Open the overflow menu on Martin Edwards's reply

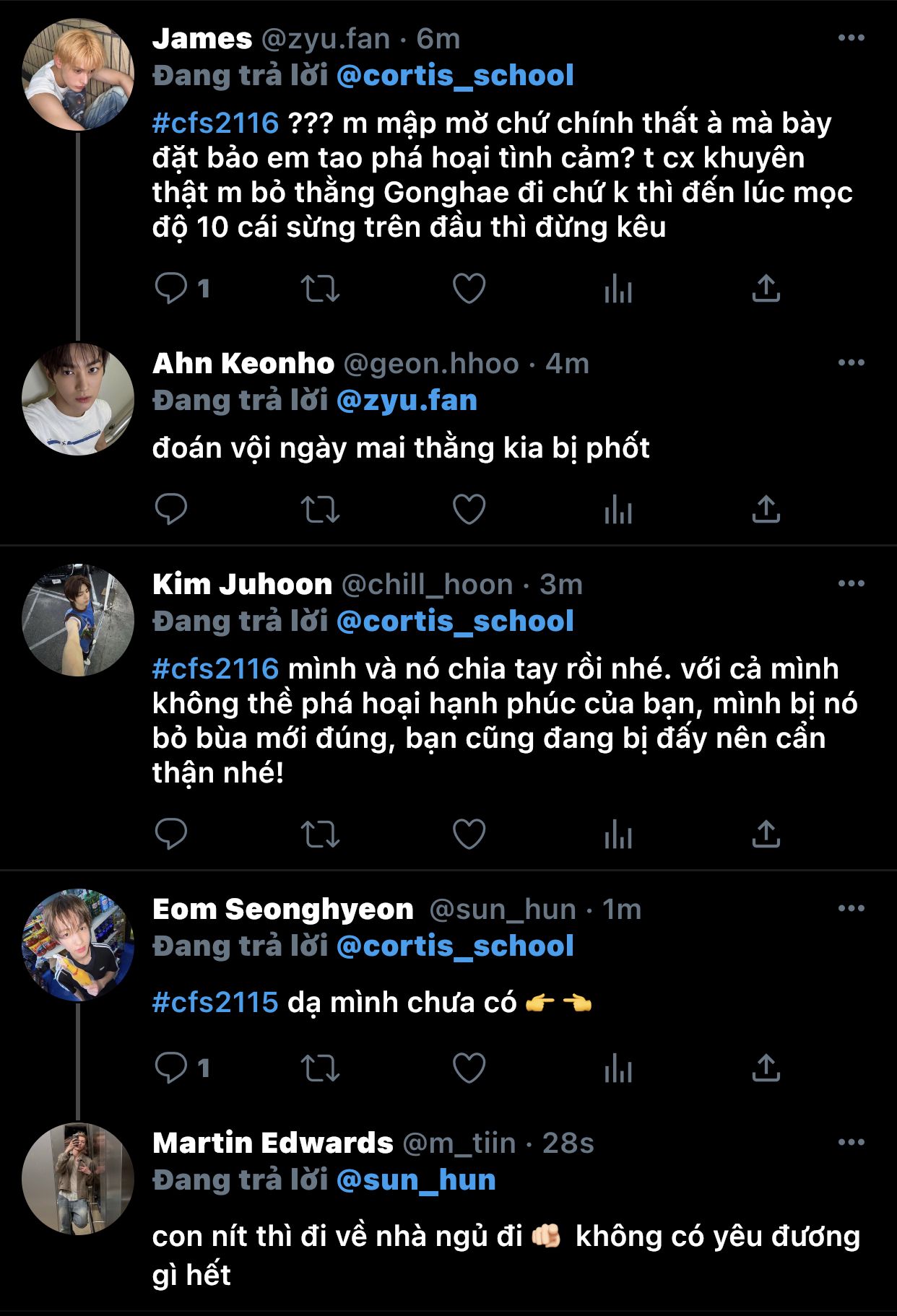coord(851,1142)
